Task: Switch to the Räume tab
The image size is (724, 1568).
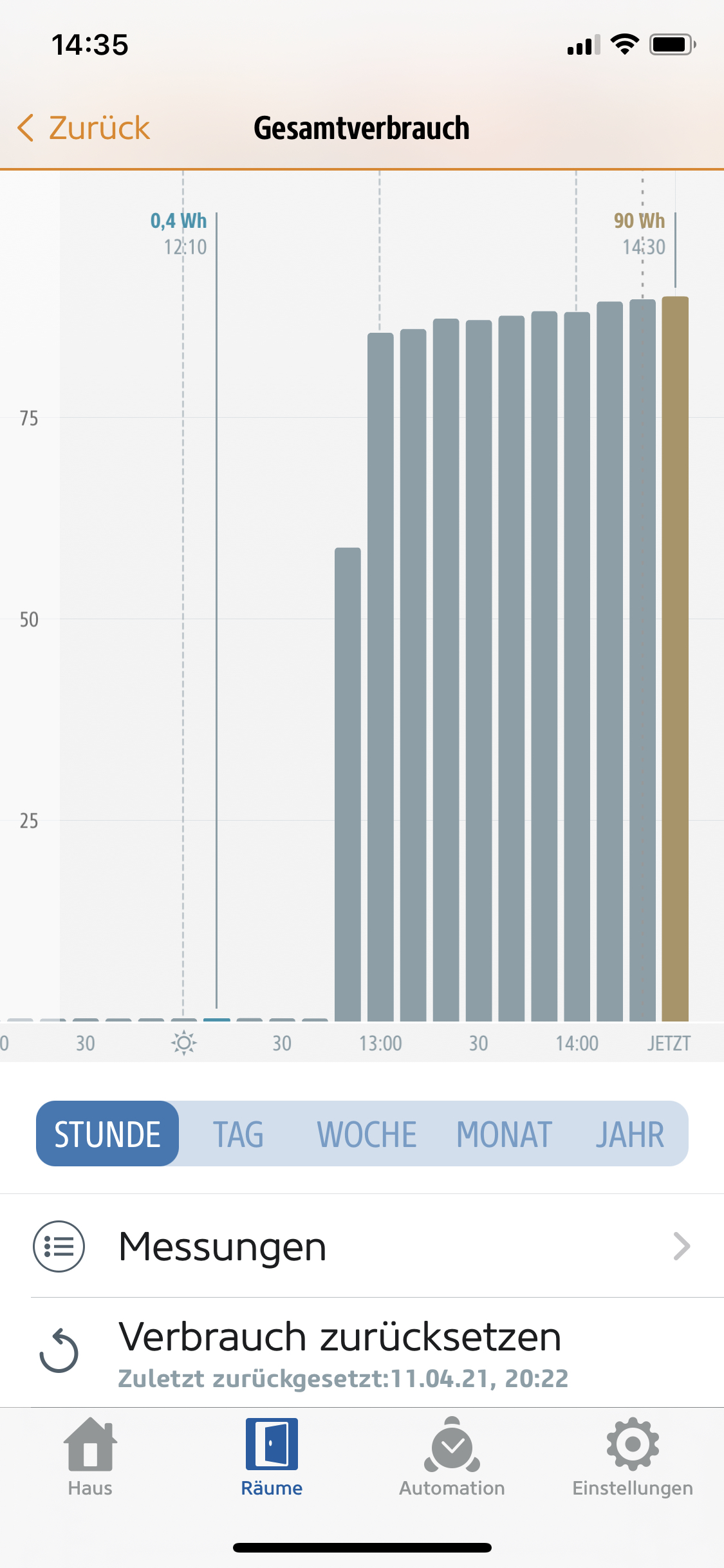Action: pyautogui.click(x=272, y=1457)
